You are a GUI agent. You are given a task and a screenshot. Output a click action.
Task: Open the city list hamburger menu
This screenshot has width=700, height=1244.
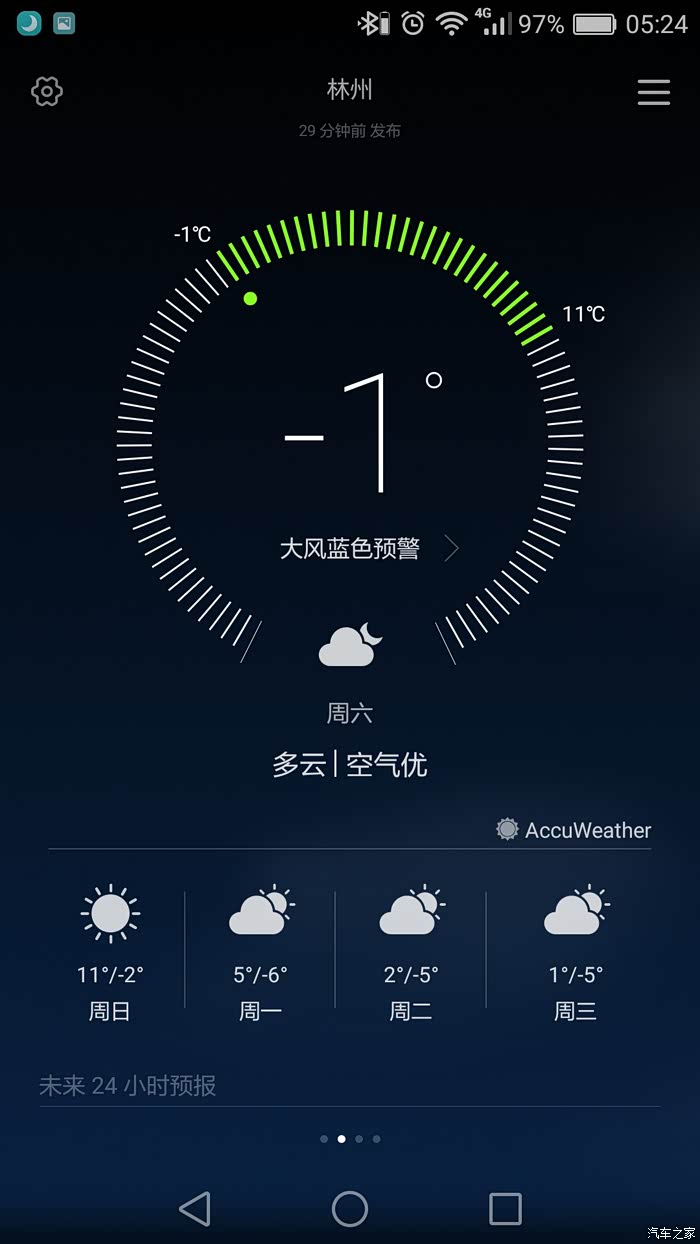(x=654, y=92)
